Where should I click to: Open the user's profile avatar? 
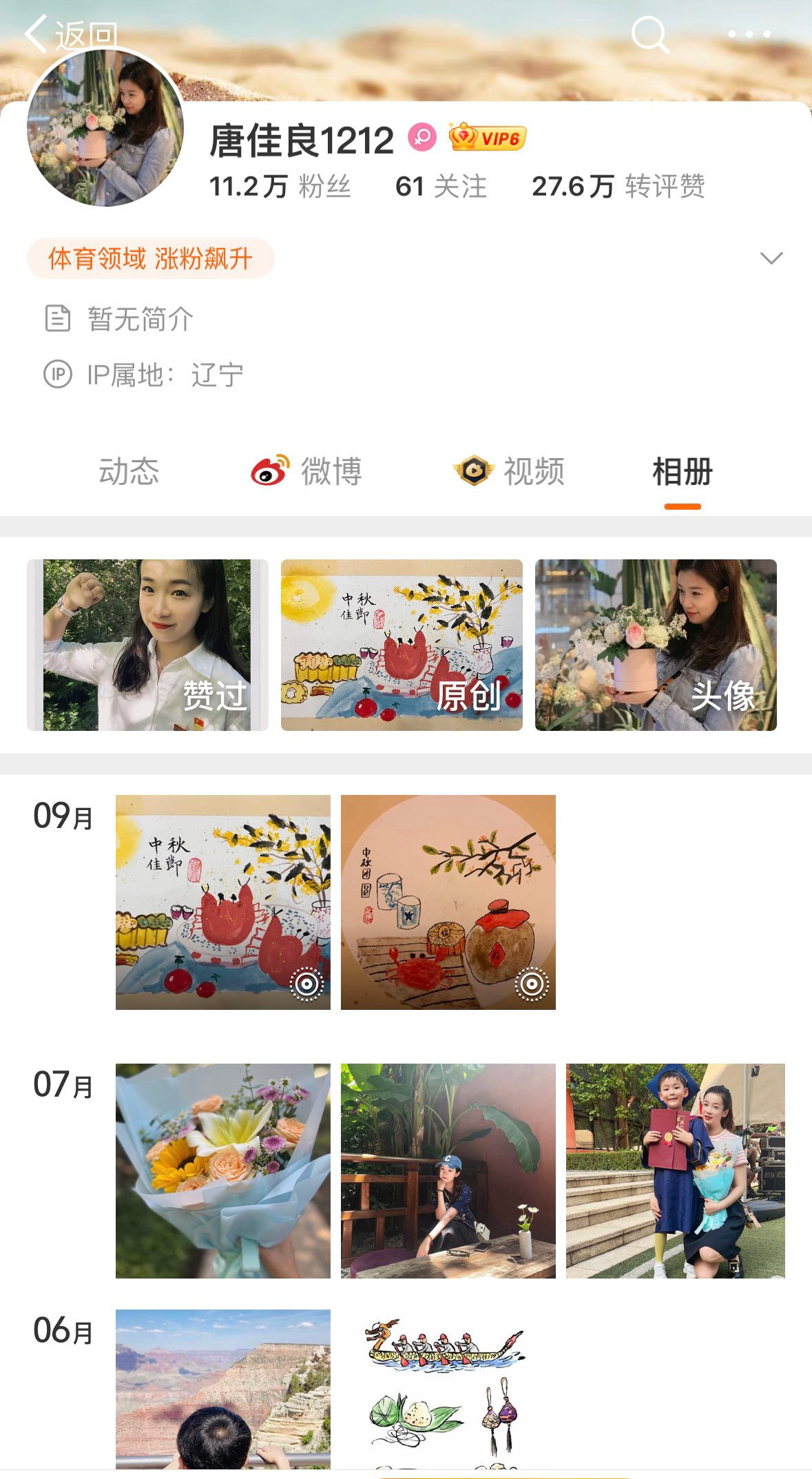pyautogui.click(x=105, y=128)
